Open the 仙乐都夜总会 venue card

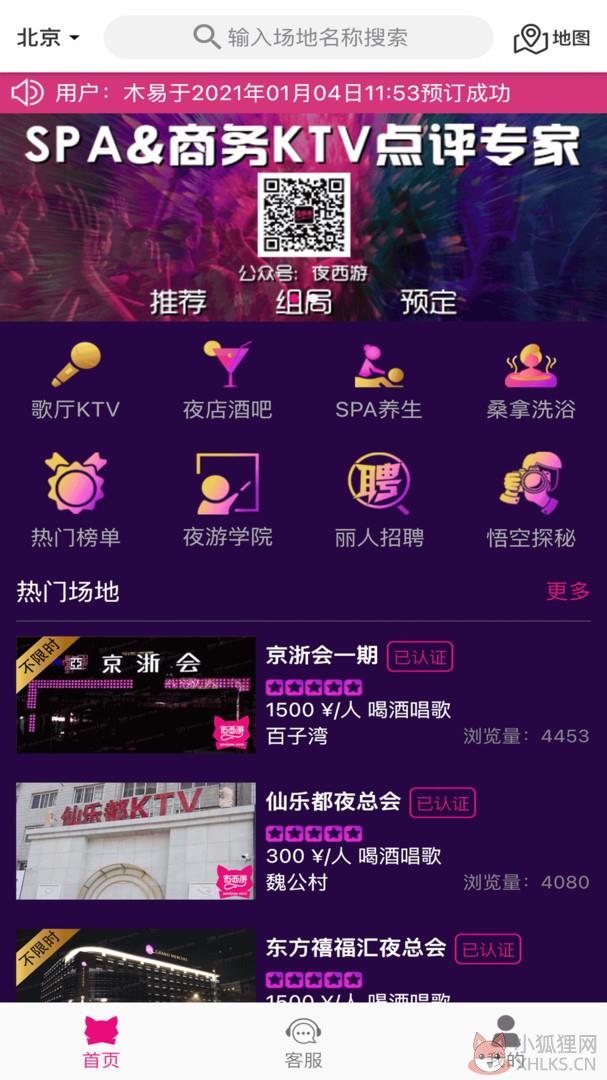coord(303,840)
